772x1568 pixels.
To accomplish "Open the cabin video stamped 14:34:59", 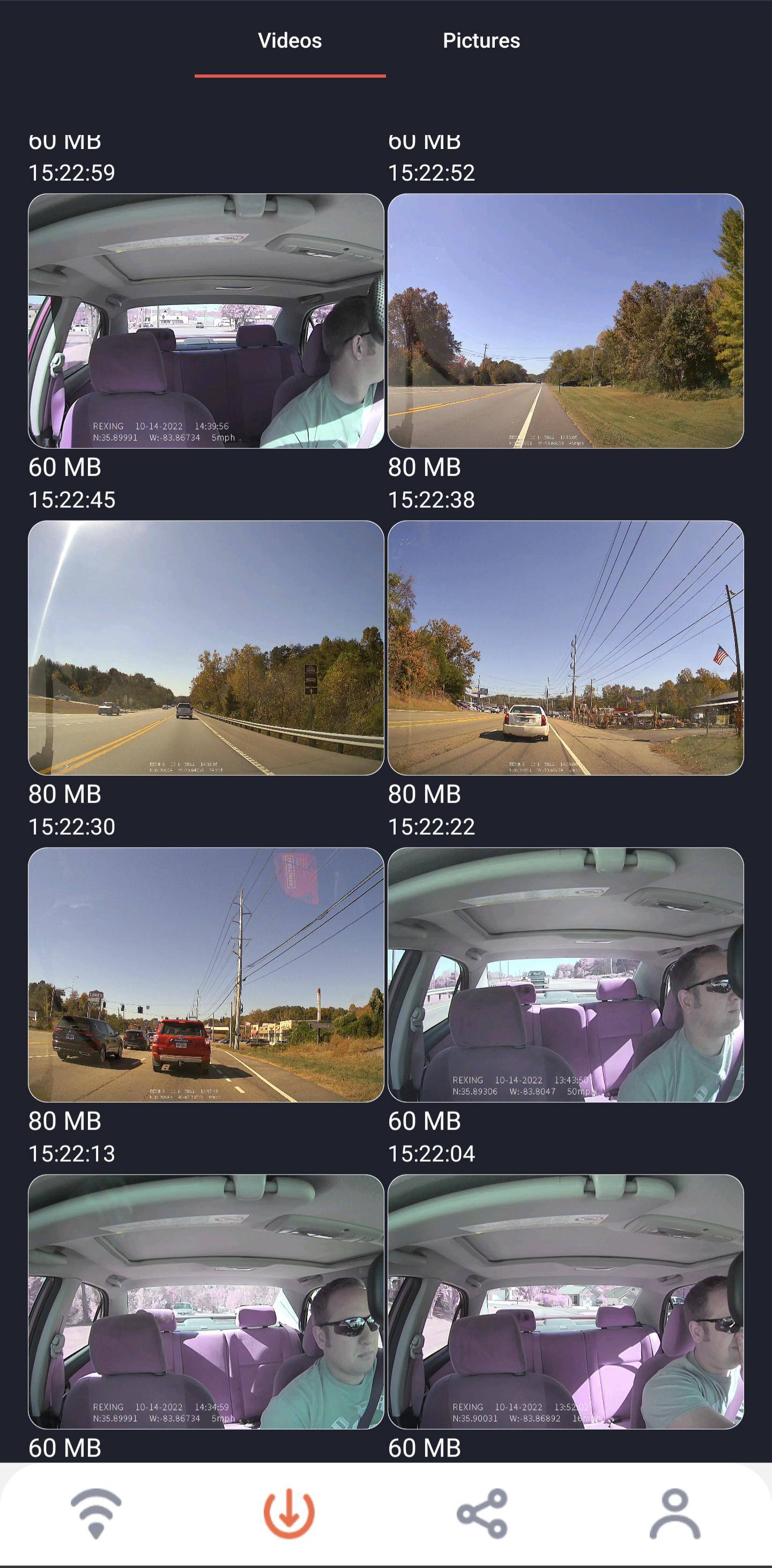I will pyautogui.click(x=206, y=1302).
